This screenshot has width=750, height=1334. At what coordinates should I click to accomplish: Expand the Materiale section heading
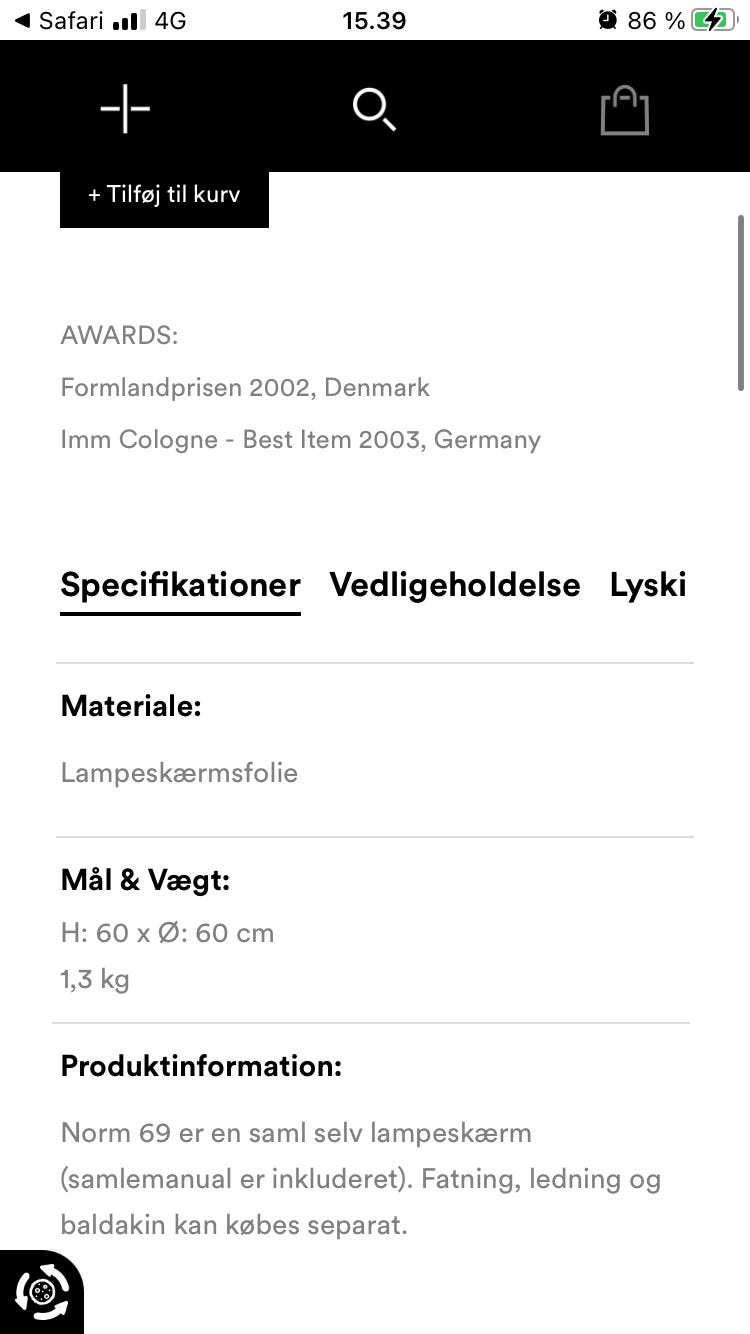click(131, 706)
